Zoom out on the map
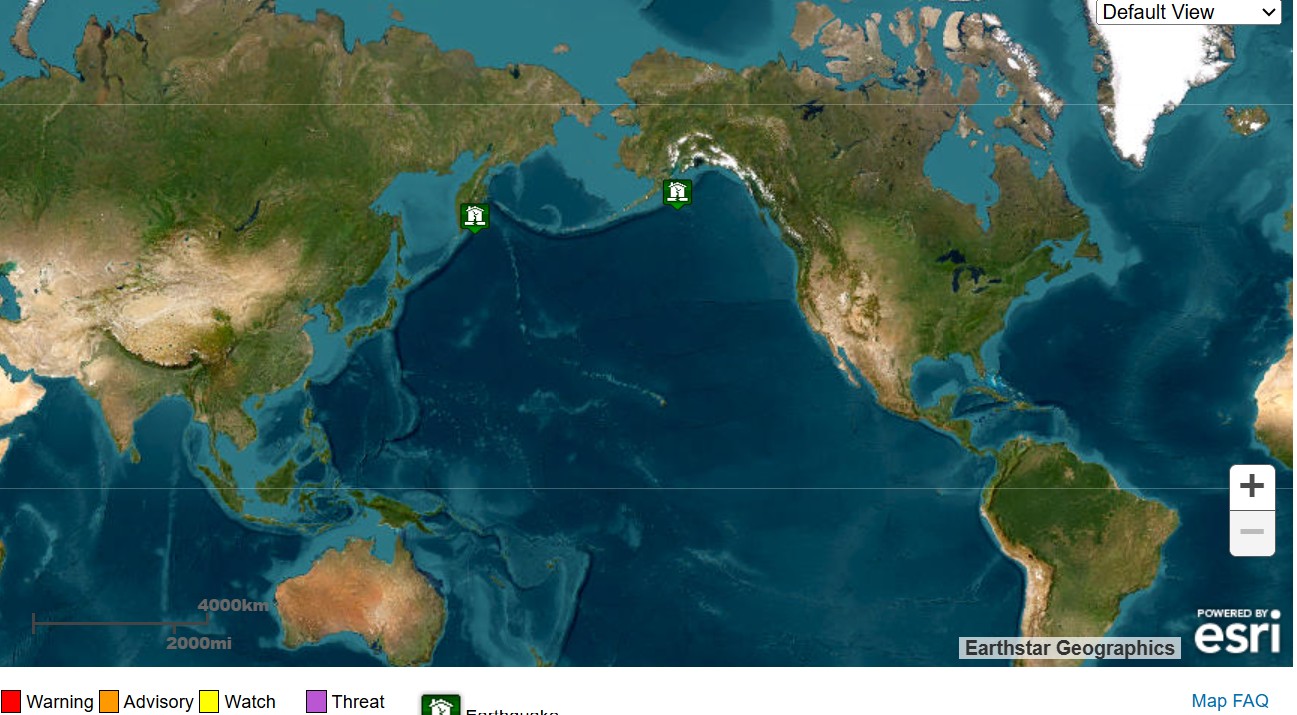 [x=1252, y=532]
